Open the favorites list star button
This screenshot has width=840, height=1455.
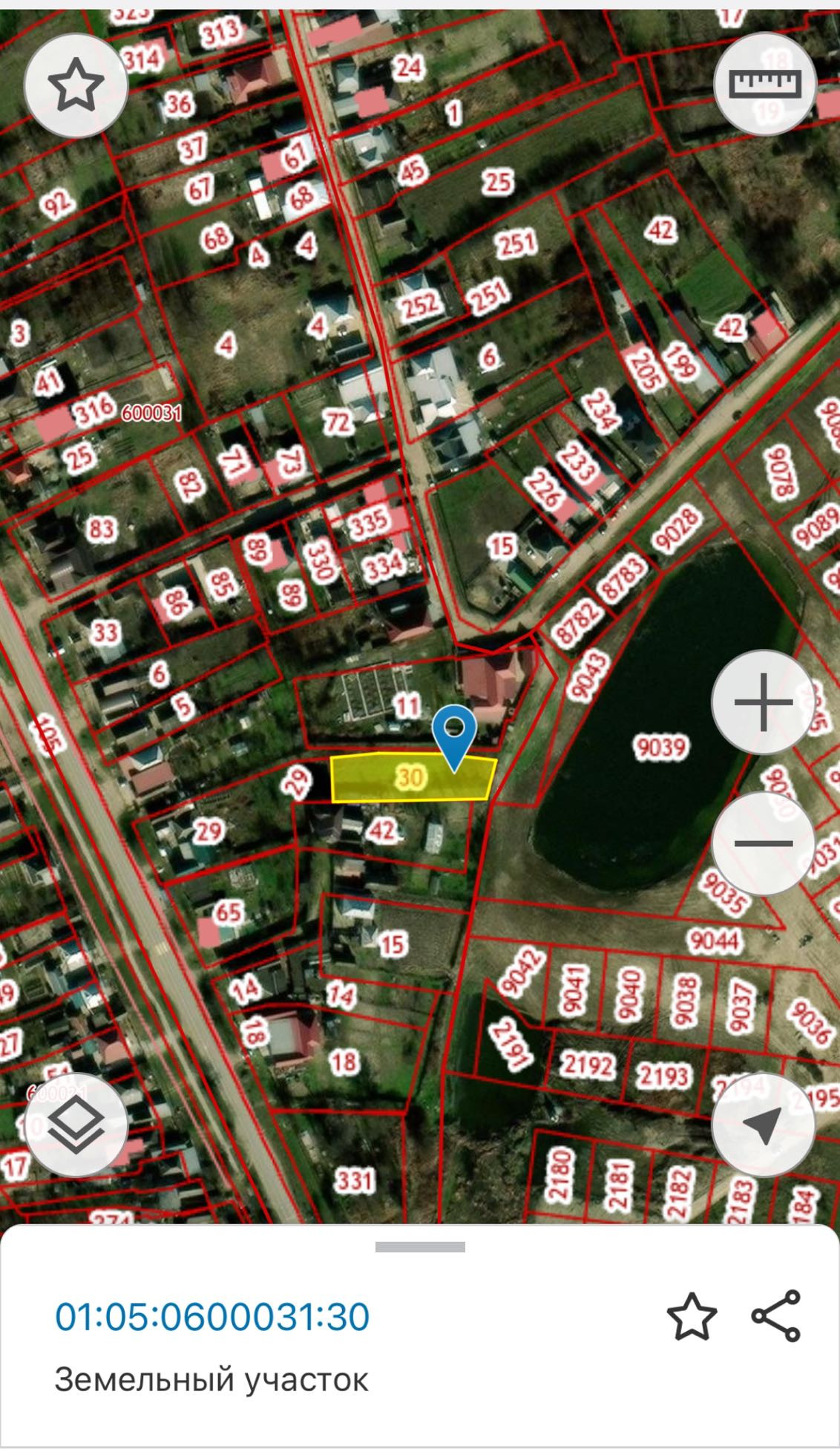[x=76, y=86]
